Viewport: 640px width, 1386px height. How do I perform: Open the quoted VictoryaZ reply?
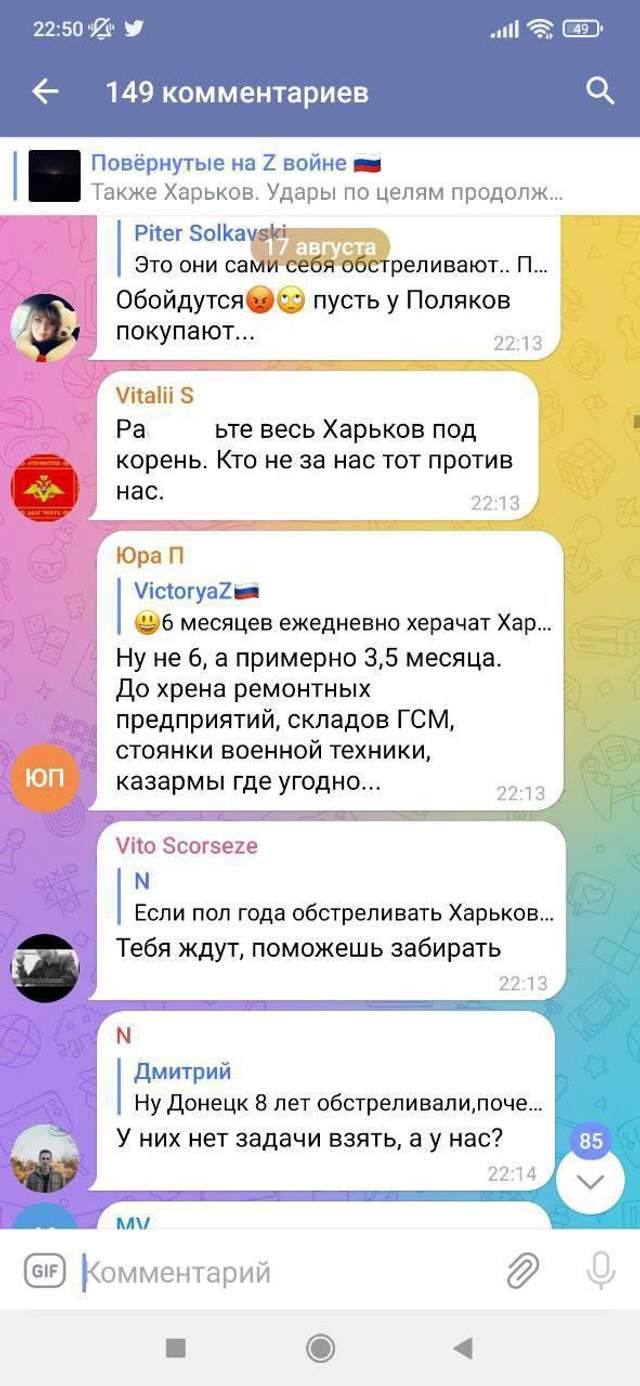(340, 607)
